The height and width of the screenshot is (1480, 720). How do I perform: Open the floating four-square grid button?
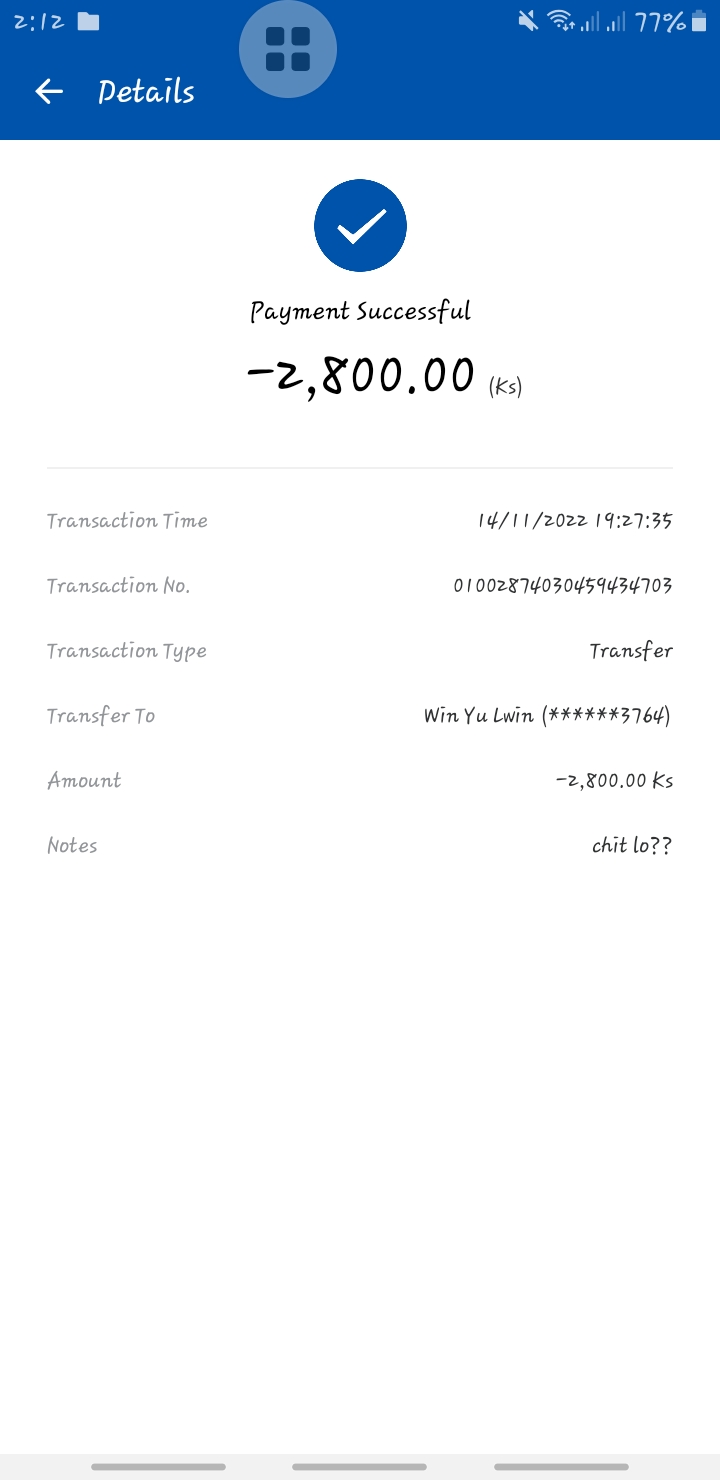coord(288,50)
